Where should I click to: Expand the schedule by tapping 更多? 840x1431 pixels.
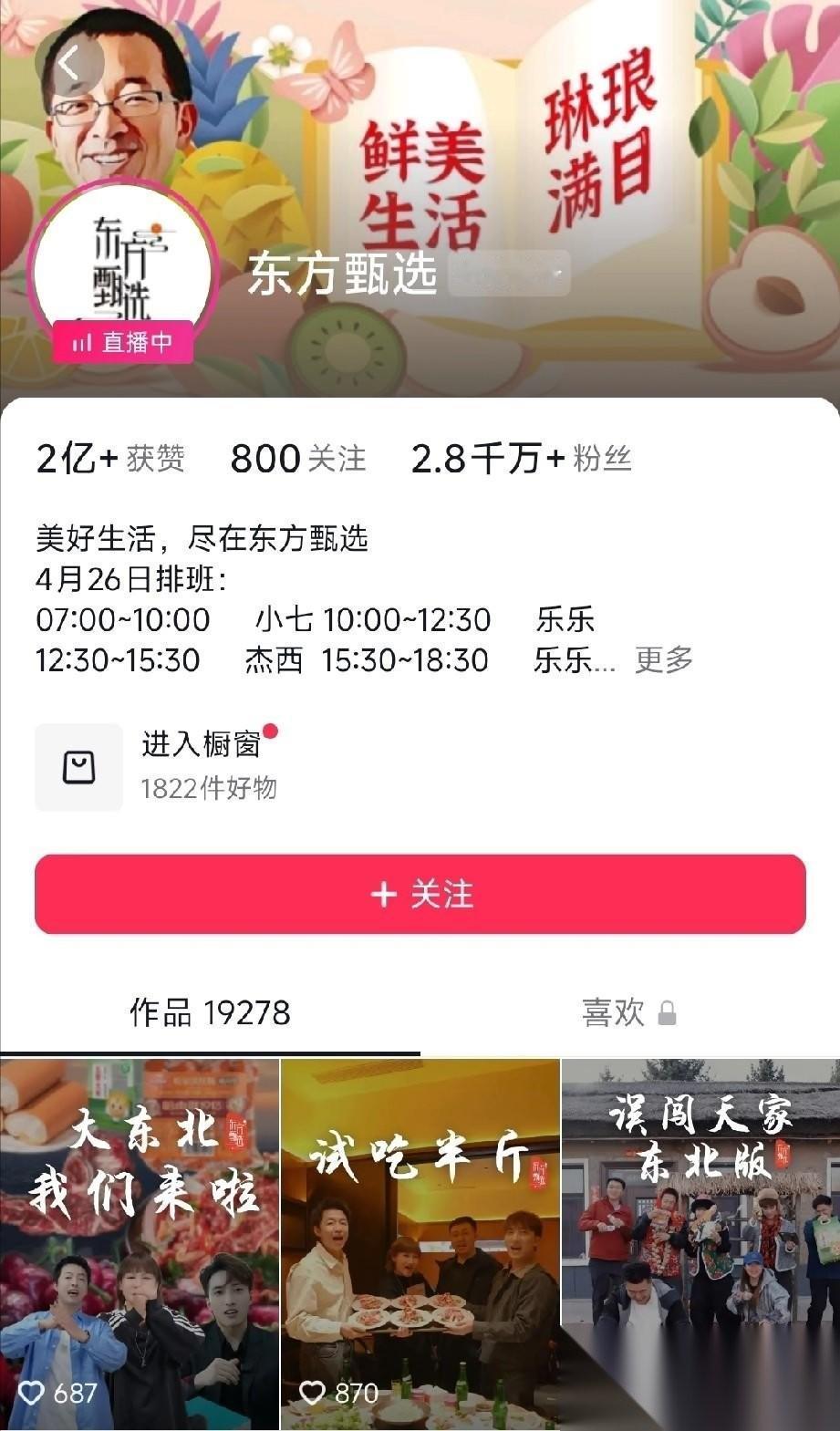pyautogui.click(x=664, y=659)
